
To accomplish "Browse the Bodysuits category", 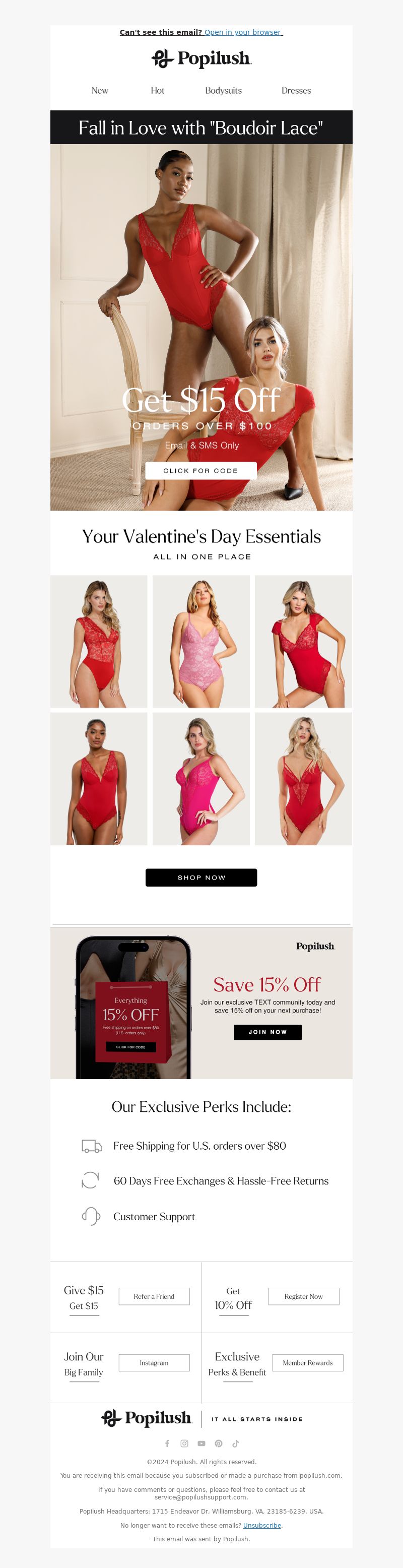I will point(224,91).
